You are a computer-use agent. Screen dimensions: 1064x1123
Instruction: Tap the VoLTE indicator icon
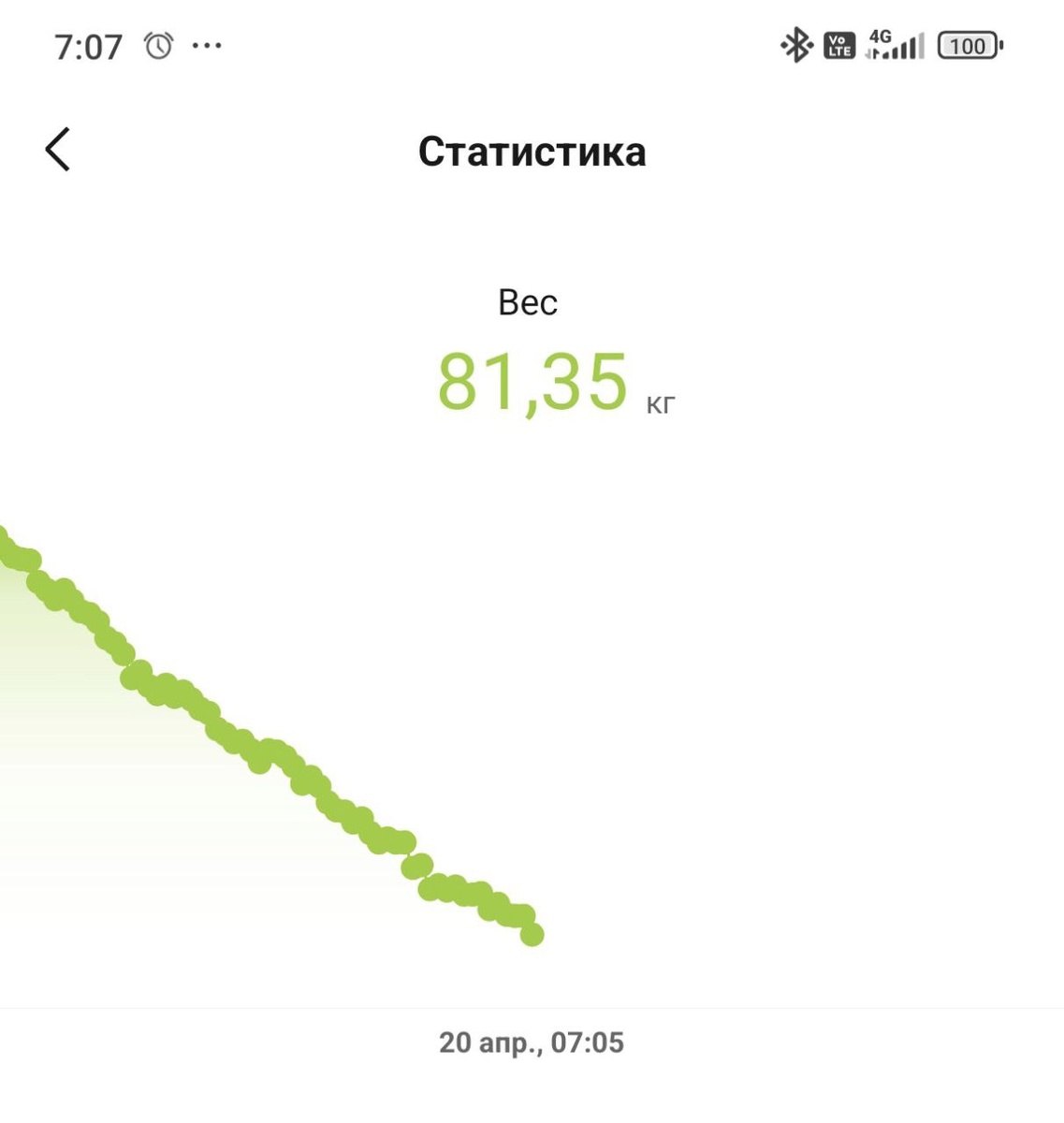click(x=838, y=47)
